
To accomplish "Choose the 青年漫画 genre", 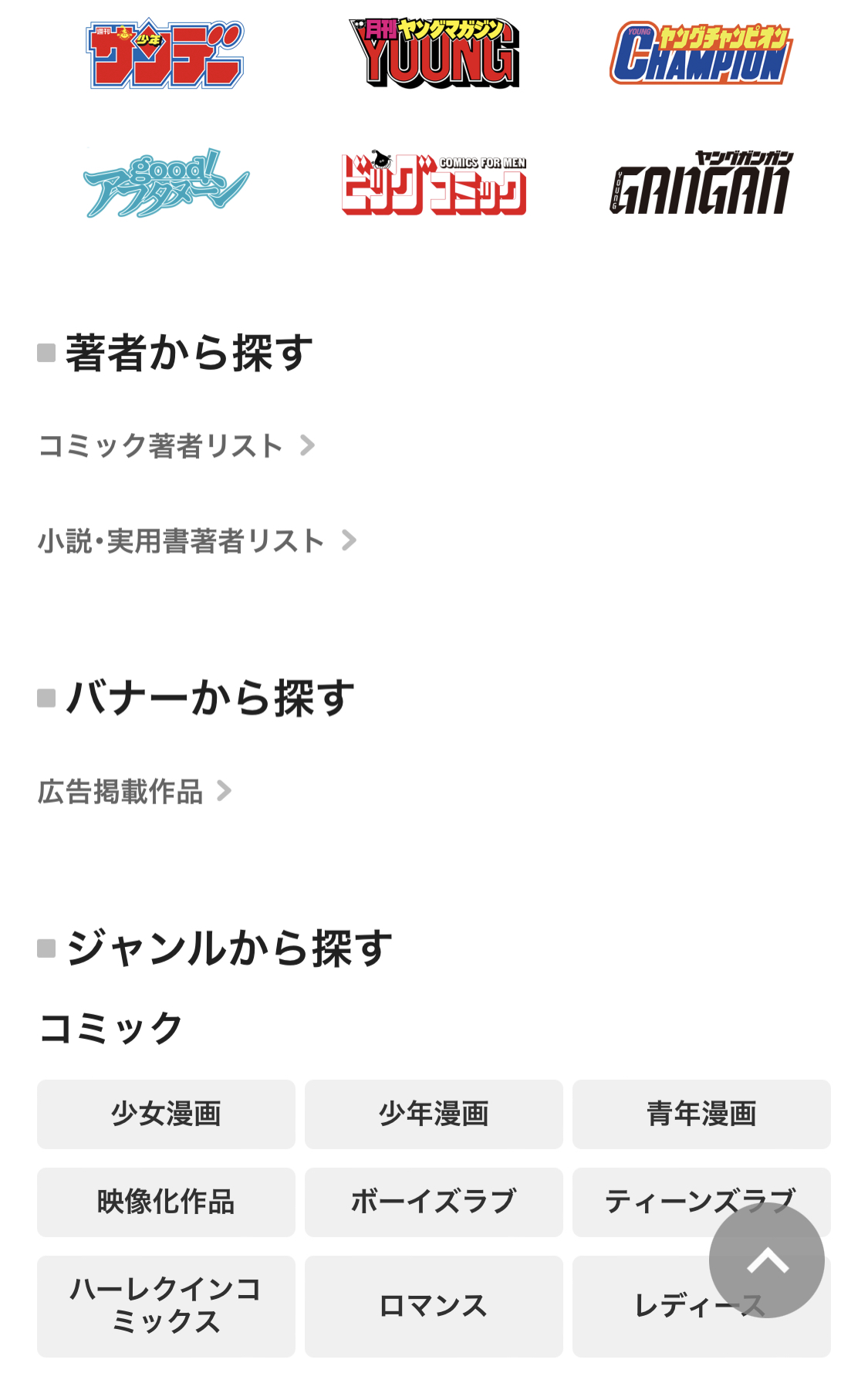I will 701,1114.
